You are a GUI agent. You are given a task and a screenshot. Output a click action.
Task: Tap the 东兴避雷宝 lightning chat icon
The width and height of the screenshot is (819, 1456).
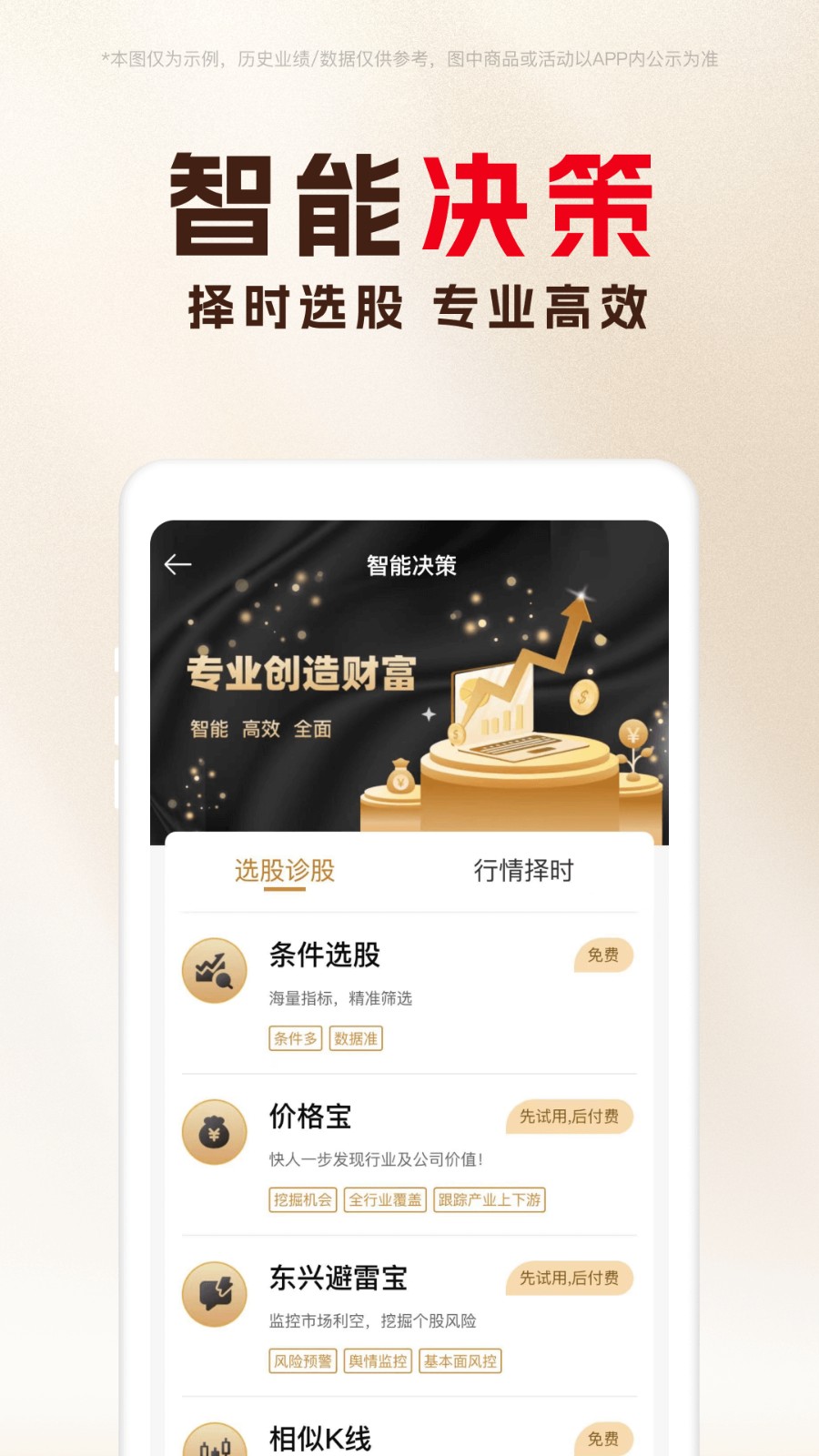click(214, 1292)
